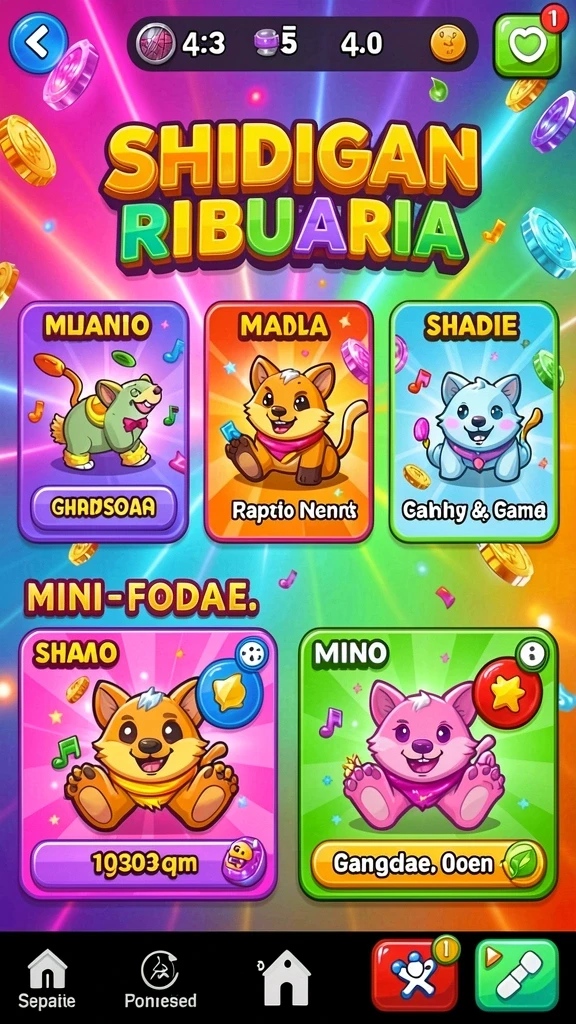Viewport: 576px width, 1024px height.
Task: Tap the Gangdae. Ooen button
Action: pos(428,863)
